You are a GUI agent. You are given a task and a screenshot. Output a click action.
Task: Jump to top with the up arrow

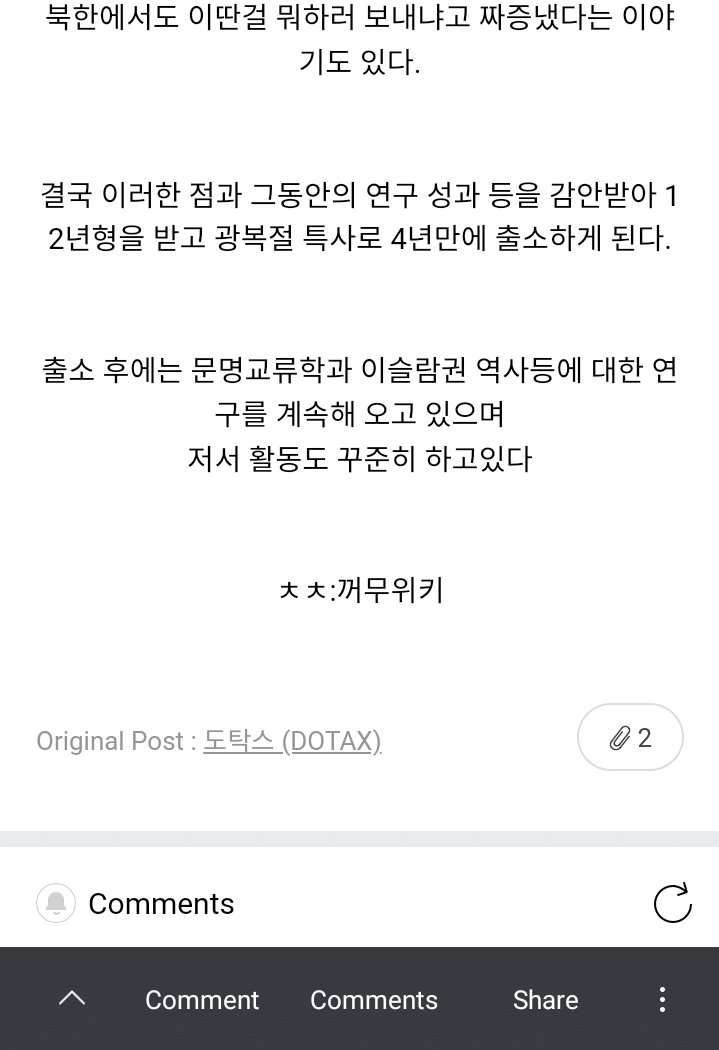[72, 999]
